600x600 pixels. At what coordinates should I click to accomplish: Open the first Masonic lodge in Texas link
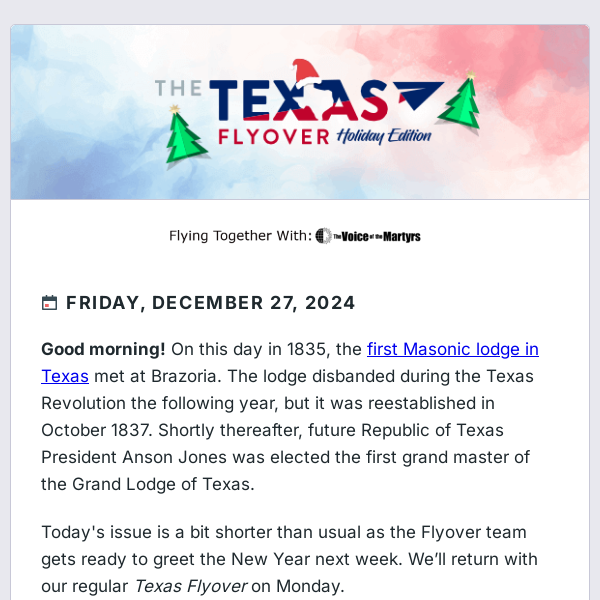coord(452,350)
